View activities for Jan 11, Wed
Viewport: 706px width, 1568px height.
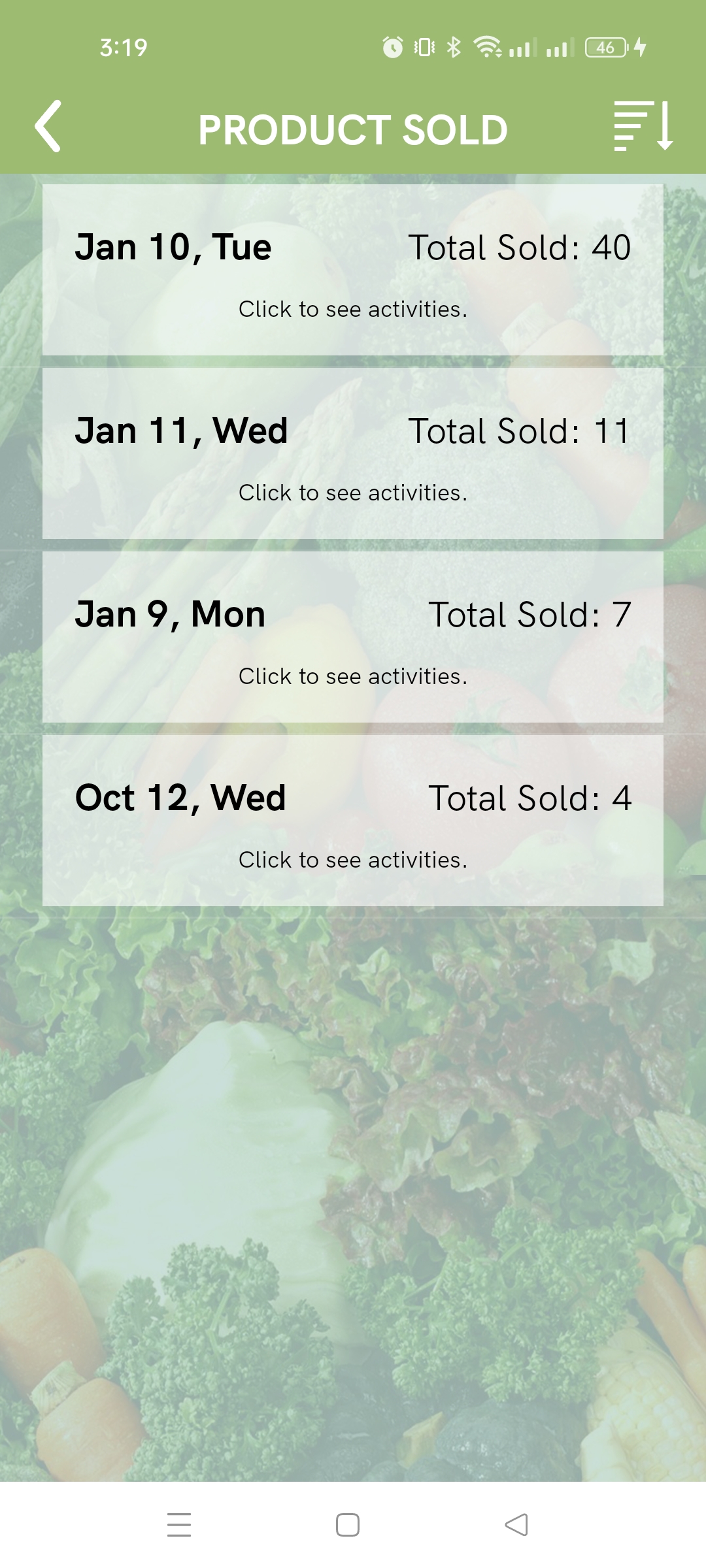point(353,453)
